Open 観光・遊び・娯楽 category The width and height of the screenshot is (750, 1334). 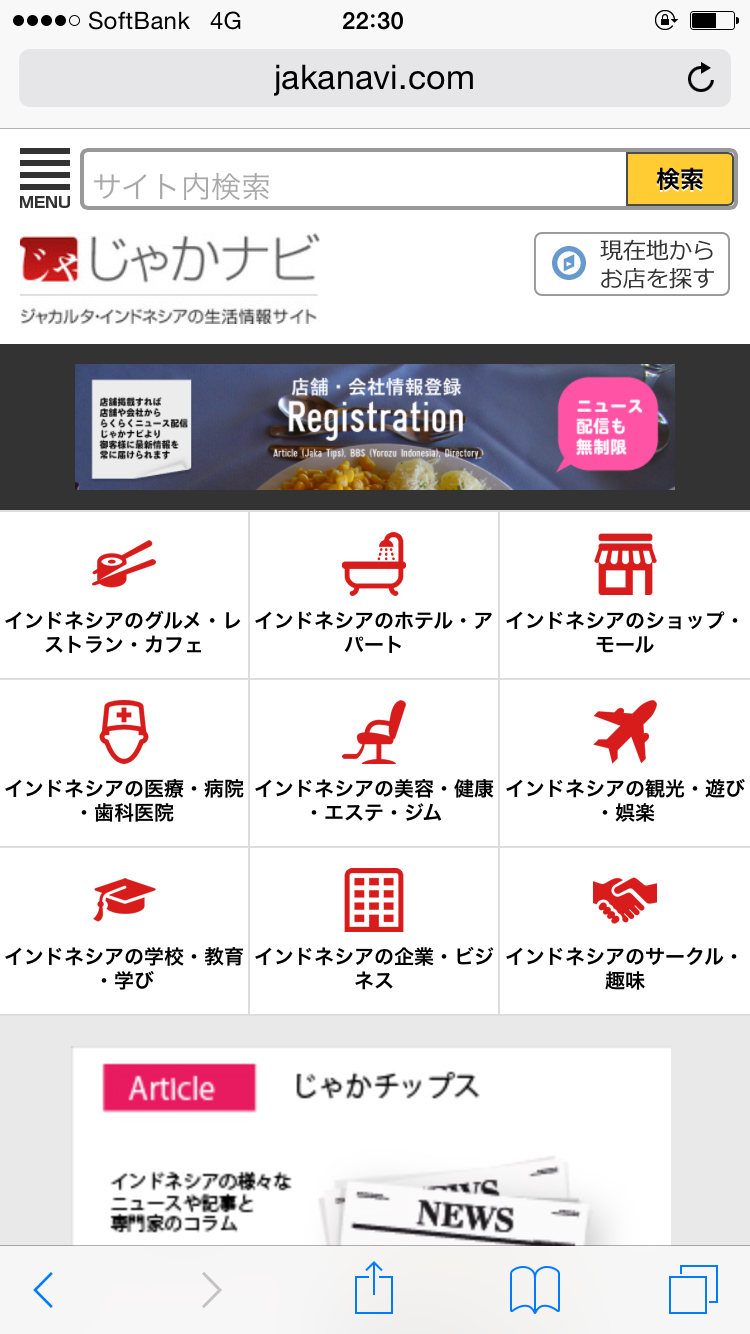[625, 763]
